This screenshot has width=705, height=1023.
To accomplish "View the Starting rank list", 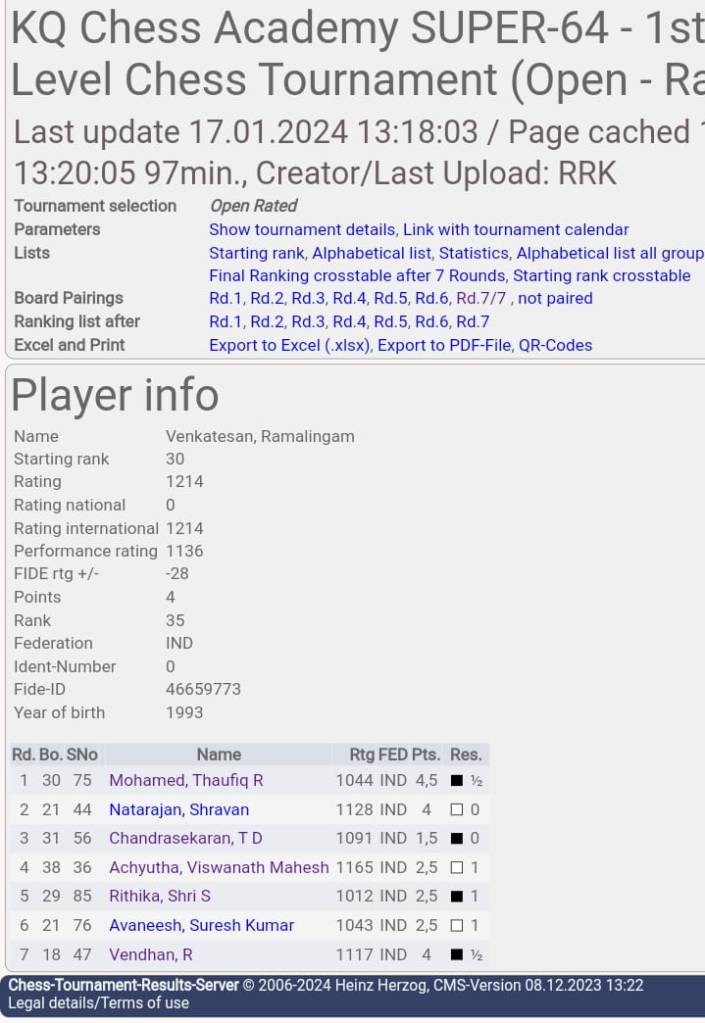I will (x=256, y=253).
